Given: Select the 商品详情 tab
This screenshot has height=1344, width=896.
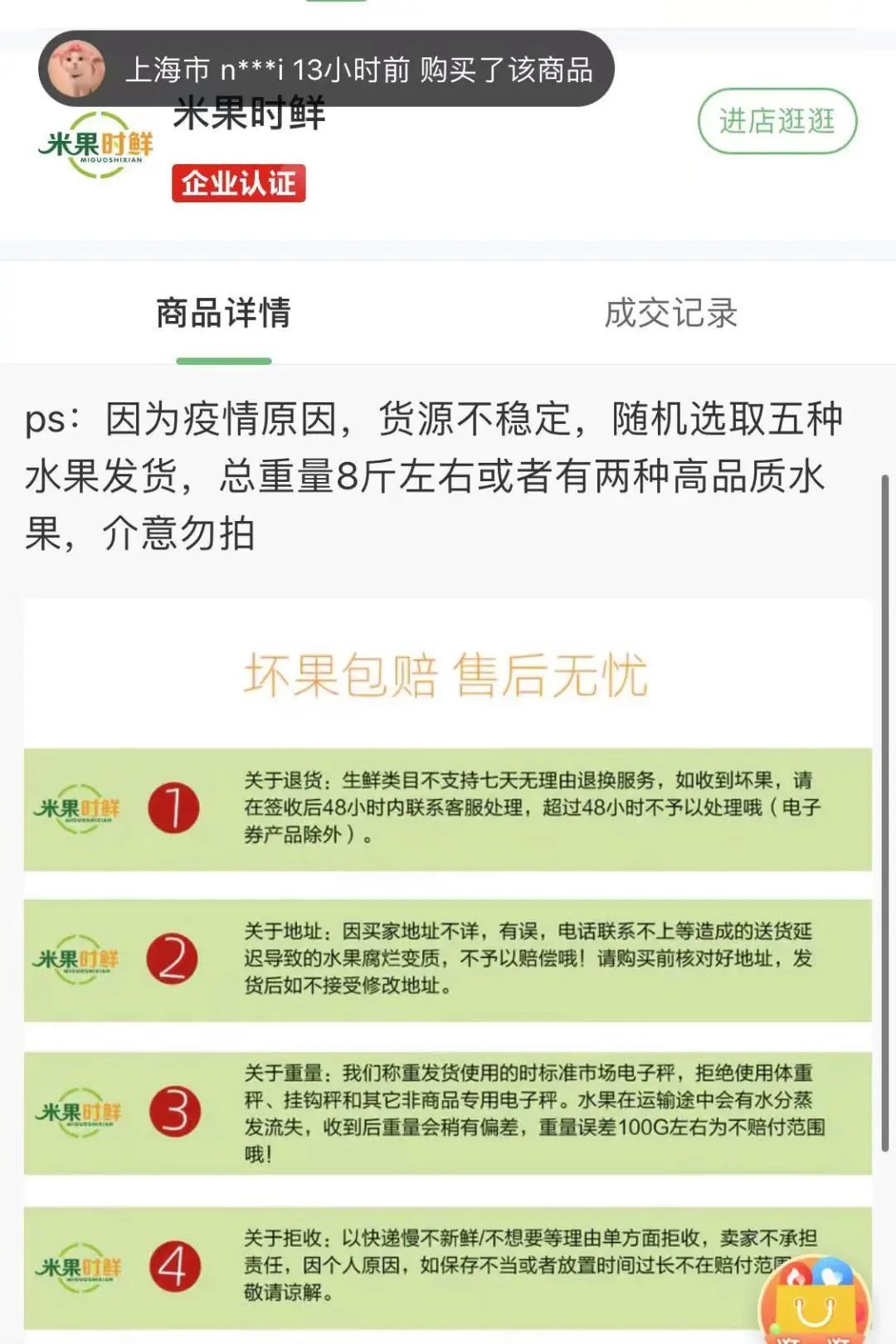Looking at the screenshot, I should (224, 314).
